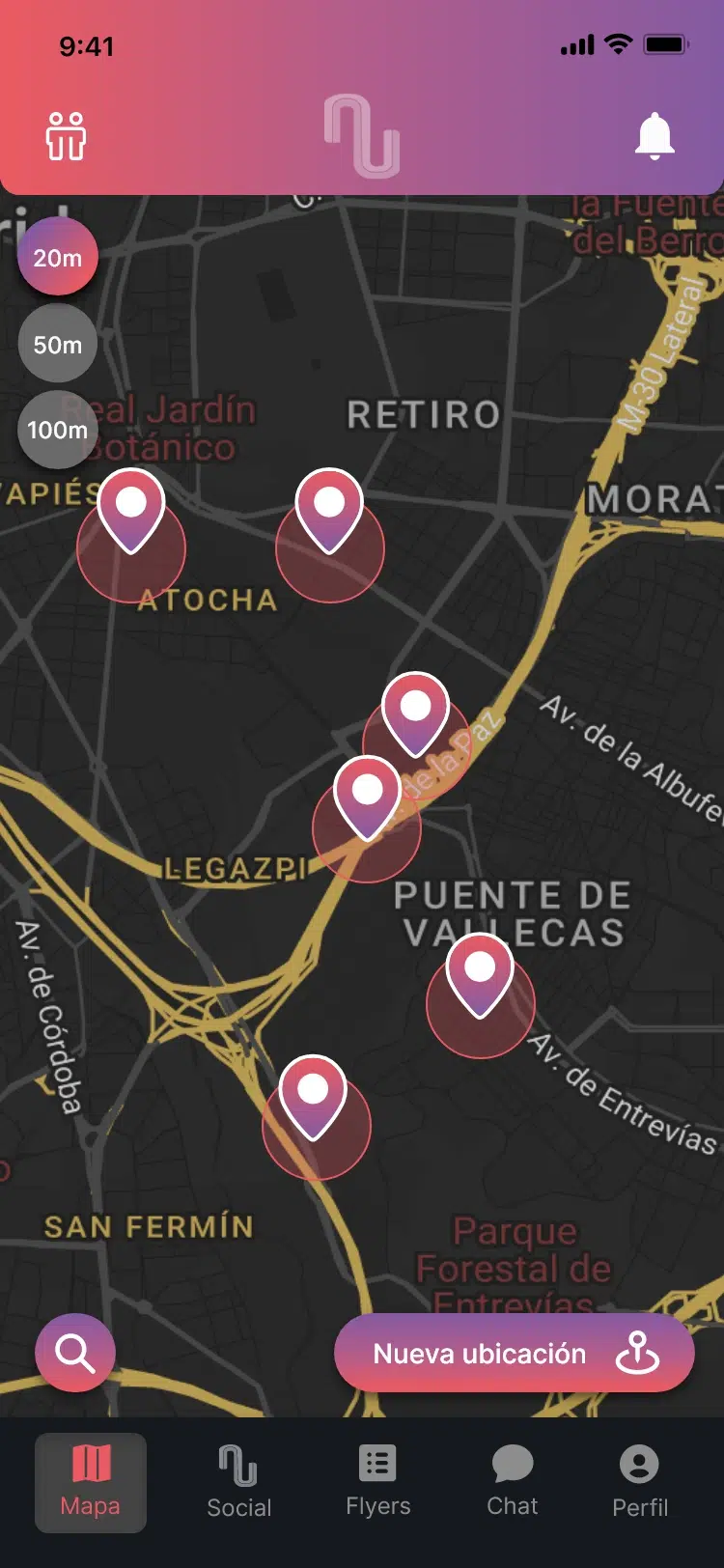Switch to the Perfil tab
The width and height of the screenshot is (724, 1568).
pyautogui.click(x=639, y=1483)
